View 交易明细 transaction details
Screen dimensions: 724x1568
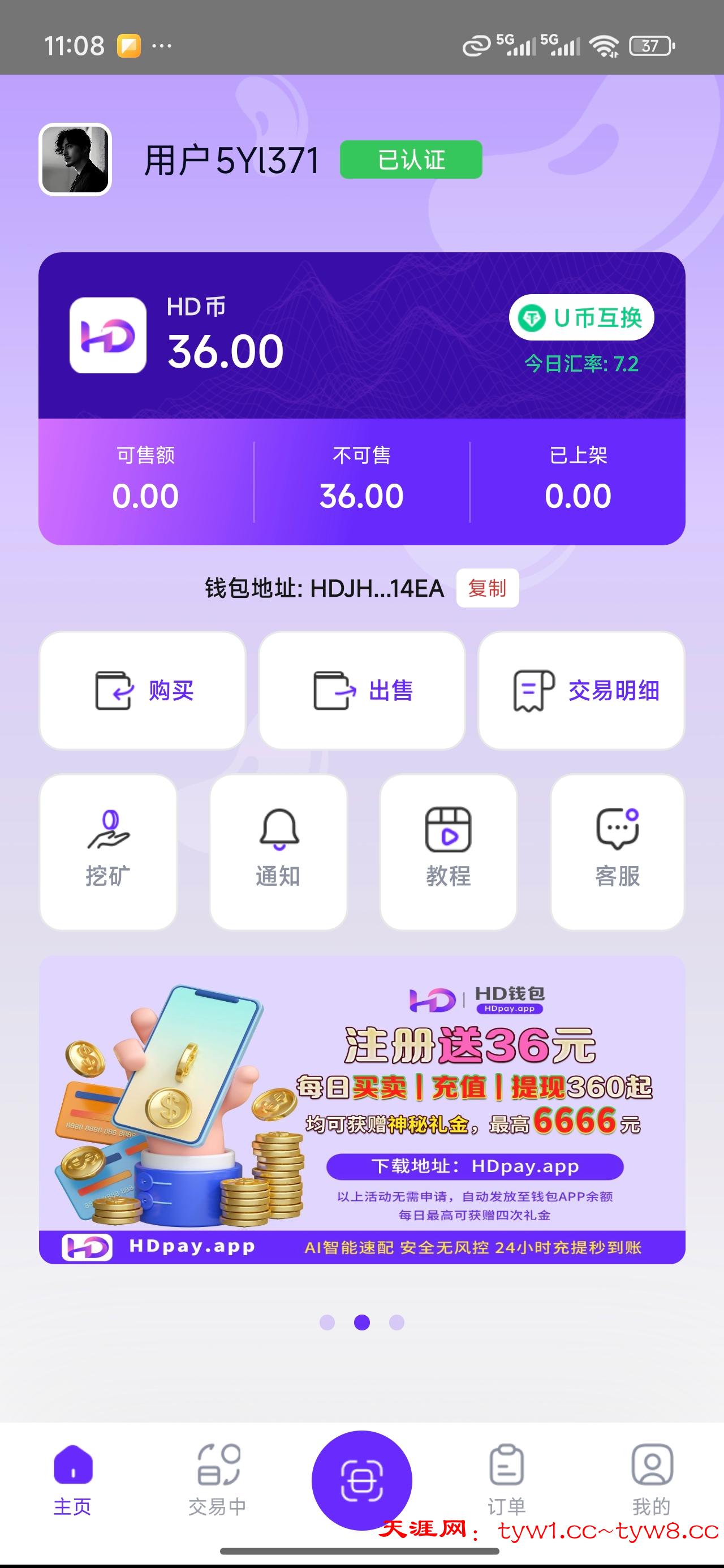[581, 690]
